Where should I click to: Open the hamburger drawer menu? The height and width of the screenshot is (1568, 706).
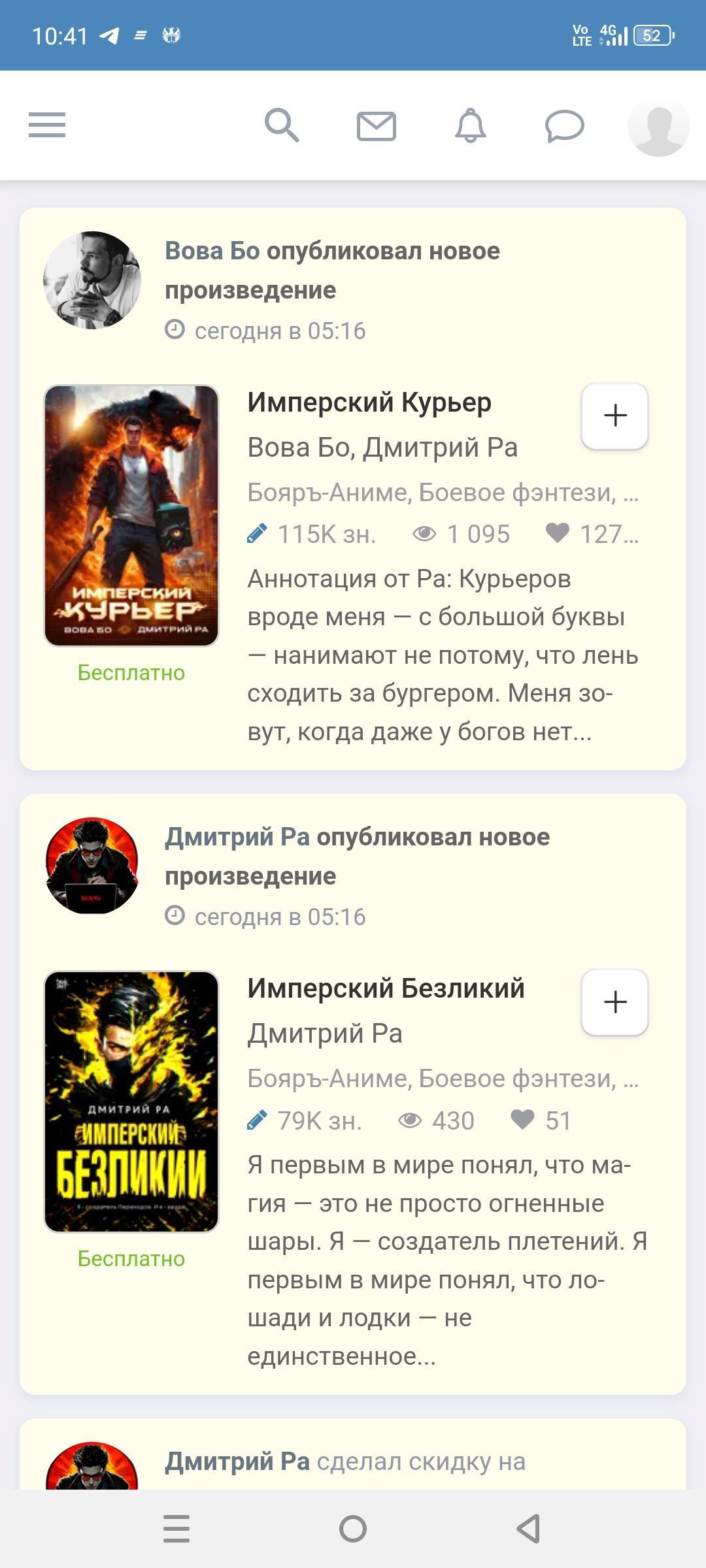pyautogui.click(x=47, y=125)
